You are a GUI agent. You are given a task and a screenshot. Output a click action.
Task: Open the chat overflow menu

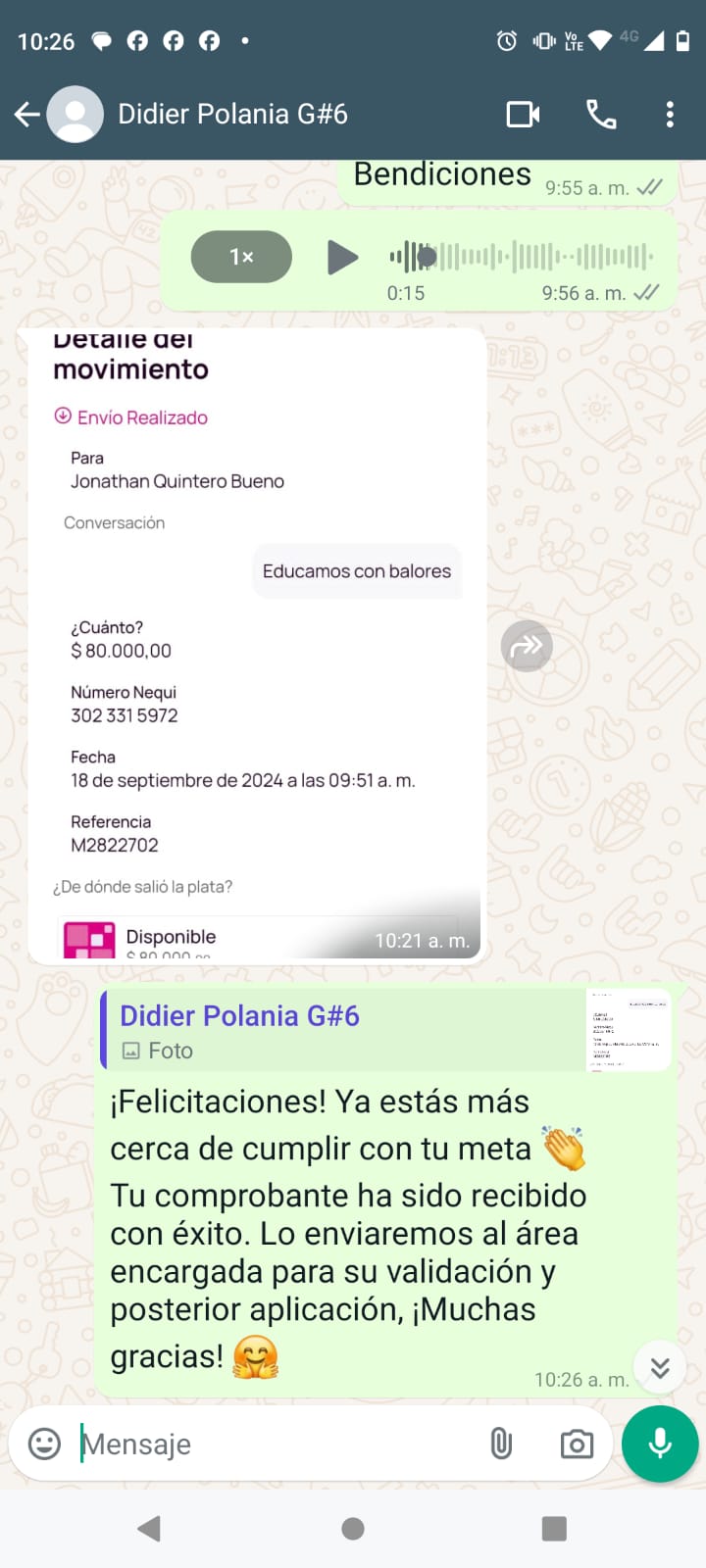click(x=670, y=115)
